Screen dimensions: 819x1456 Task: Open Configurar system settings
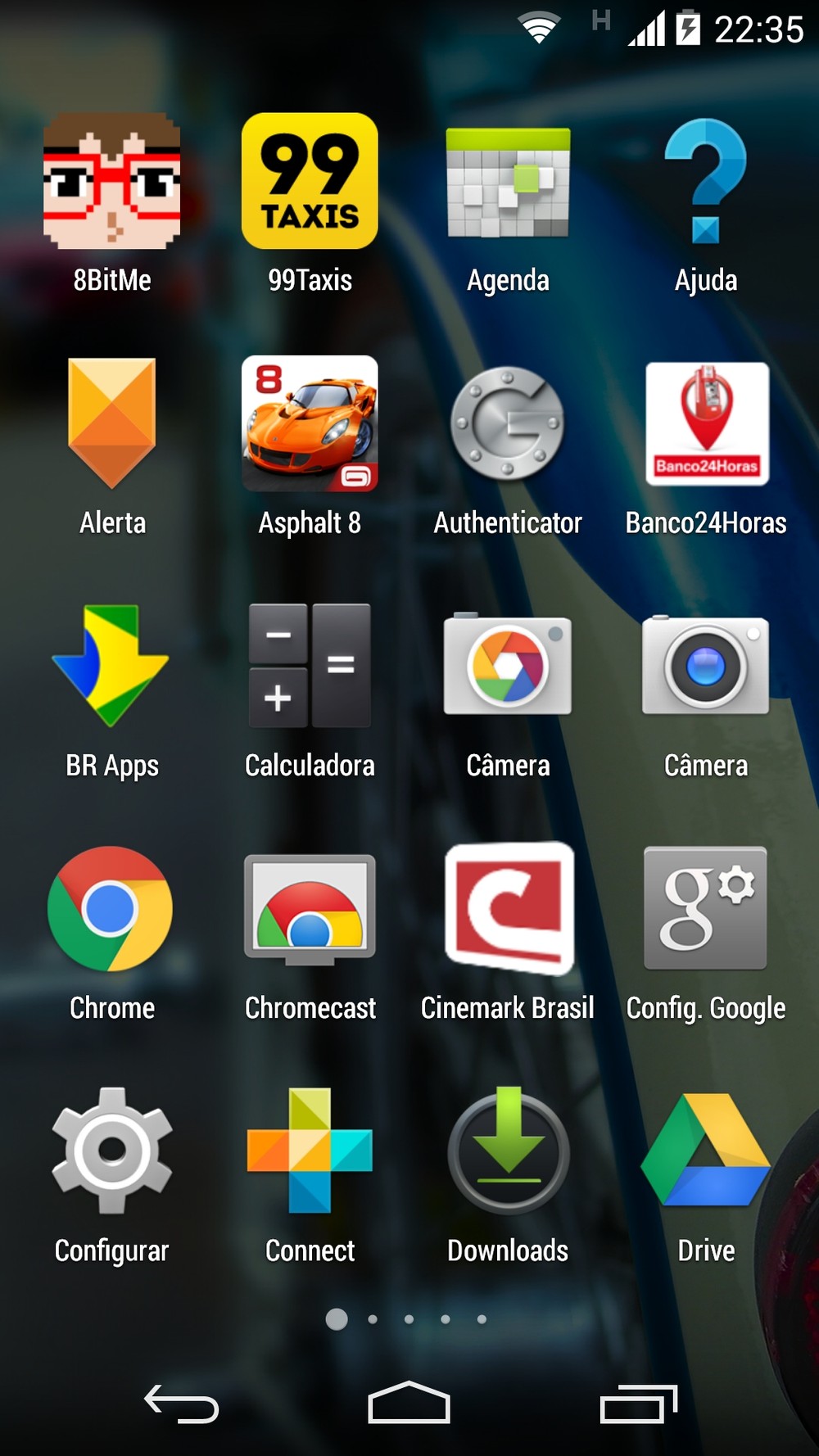[x=112, y=1151]
